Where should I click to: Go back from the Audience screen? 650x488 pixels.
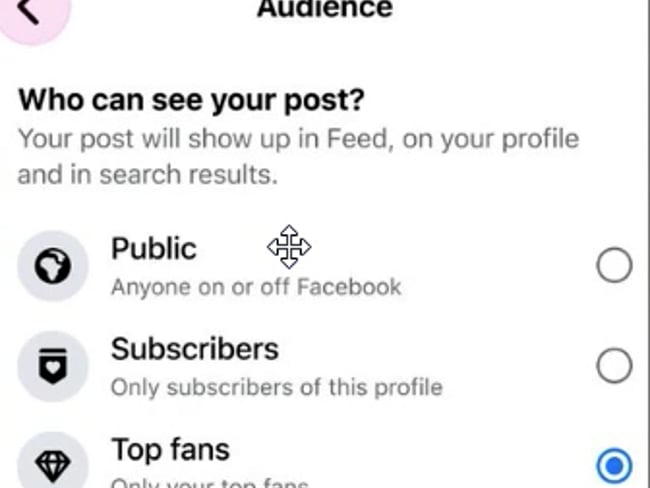pyautogui.click(x=30, y=12)
